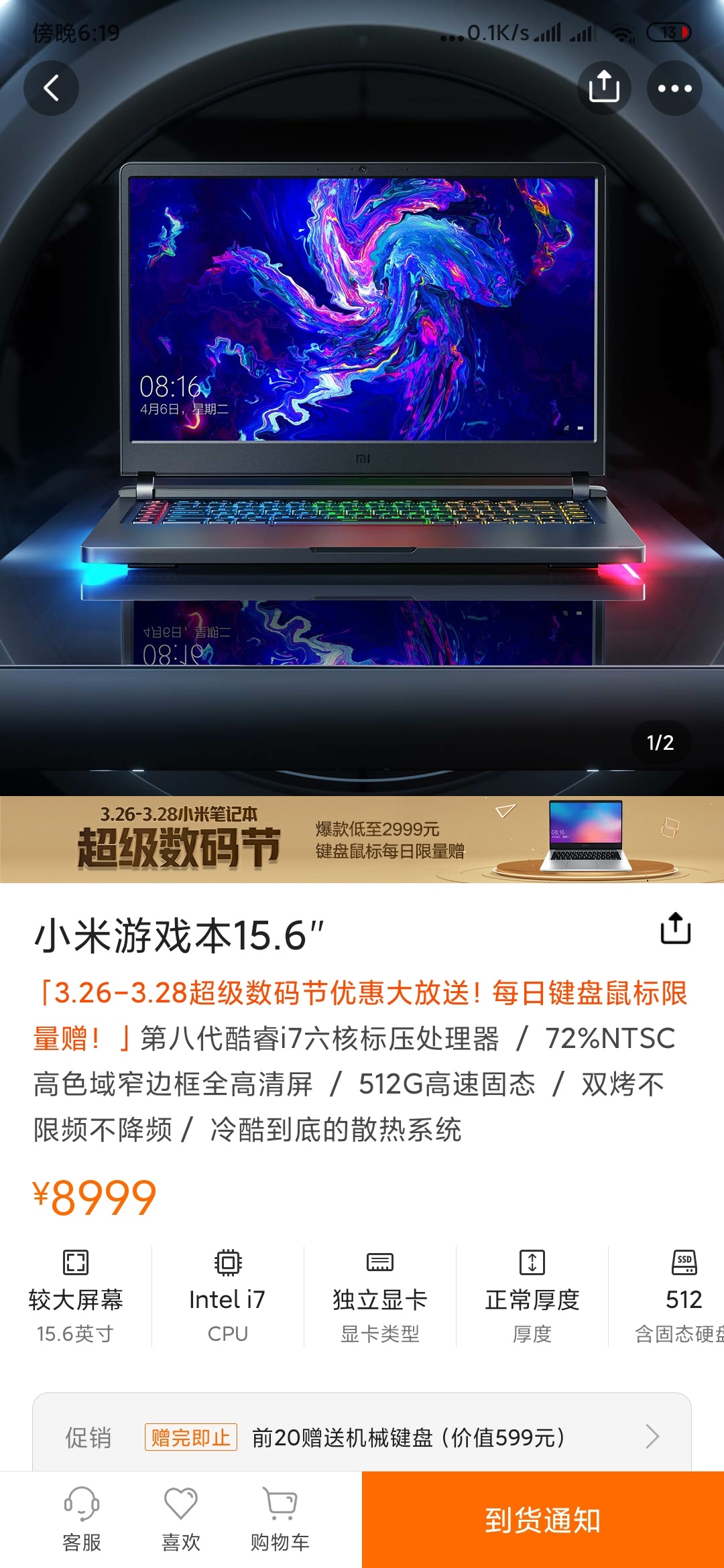724x1568 pixels.
Task: Open the three-dot overflow menu
Action: coord(674,88)
